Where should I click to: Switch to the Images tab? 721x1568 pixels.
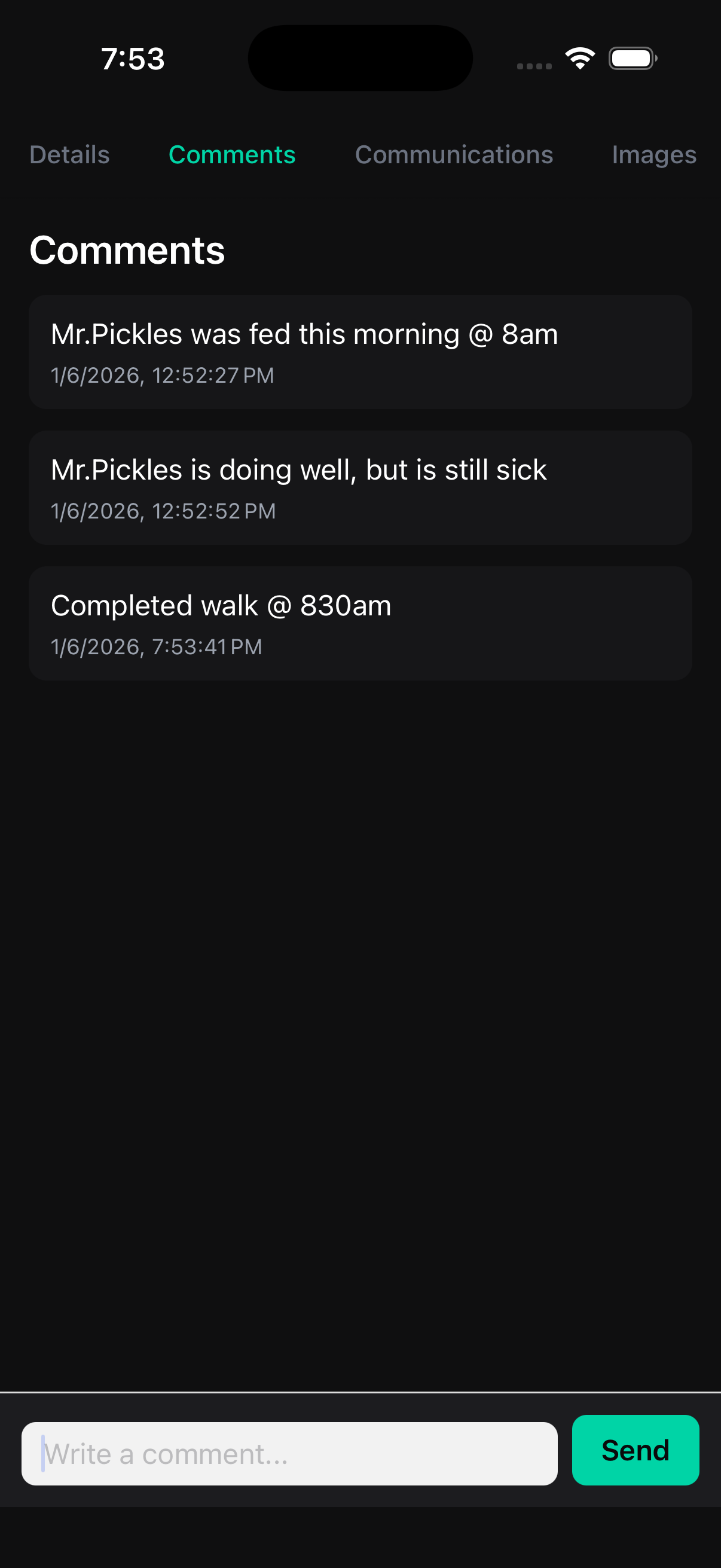click(655, 155)
